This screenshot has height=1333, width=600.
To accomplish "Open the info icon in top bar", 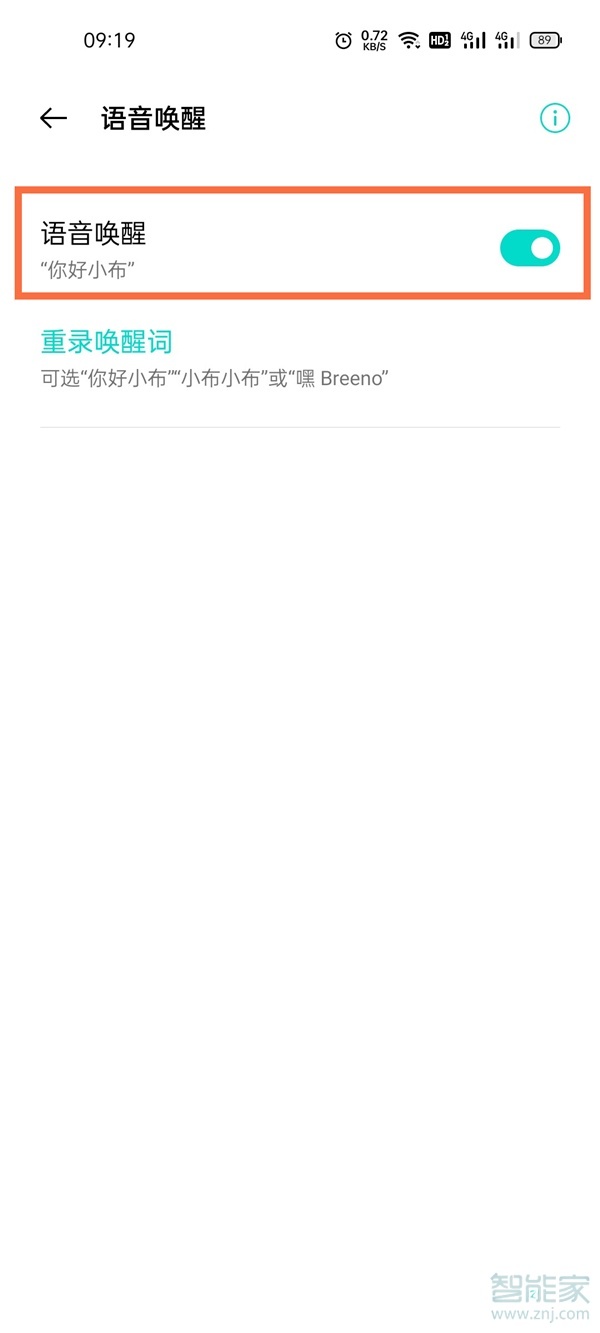I will (x=554, y=118).
